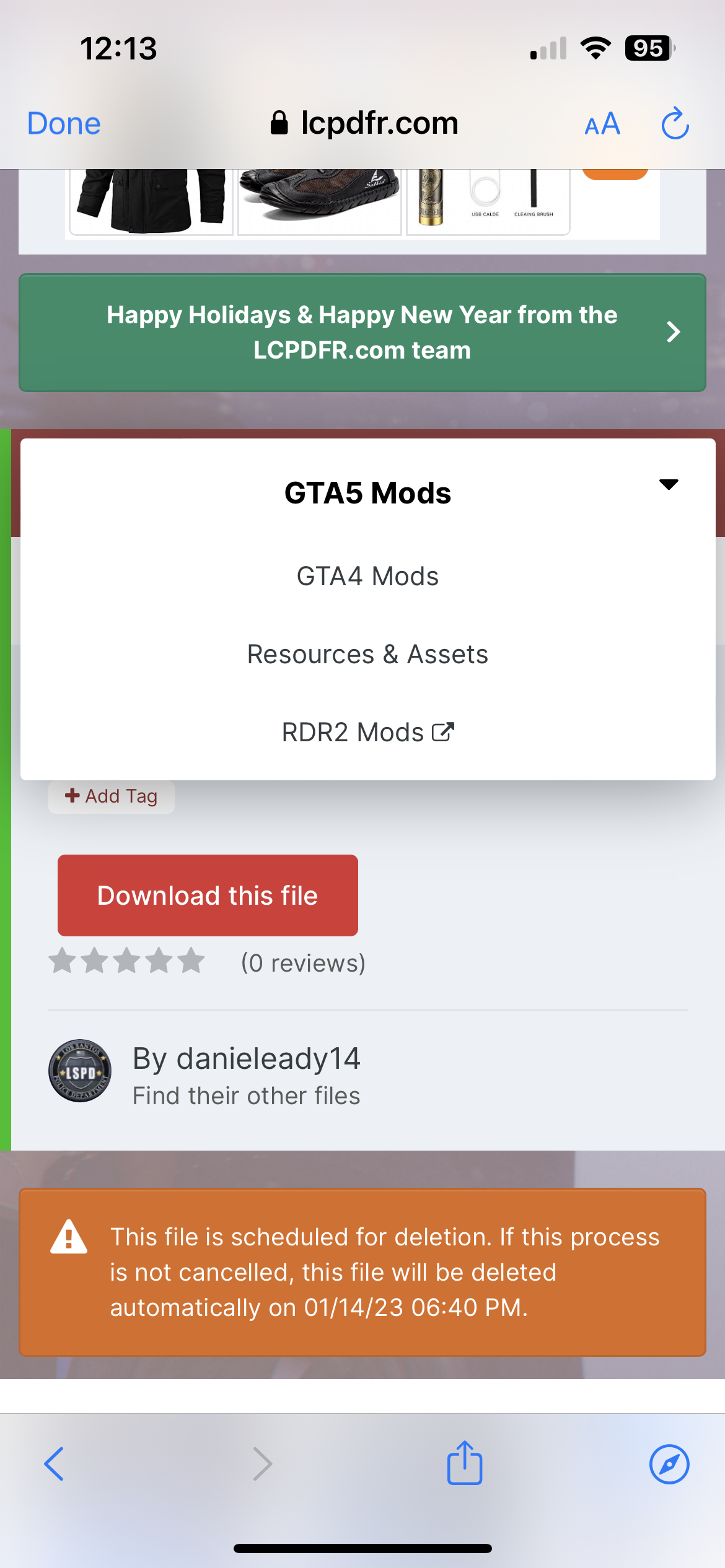725x1568 pixels.
Task: Find danieleady14's other files
Action: click(246, 1096)
